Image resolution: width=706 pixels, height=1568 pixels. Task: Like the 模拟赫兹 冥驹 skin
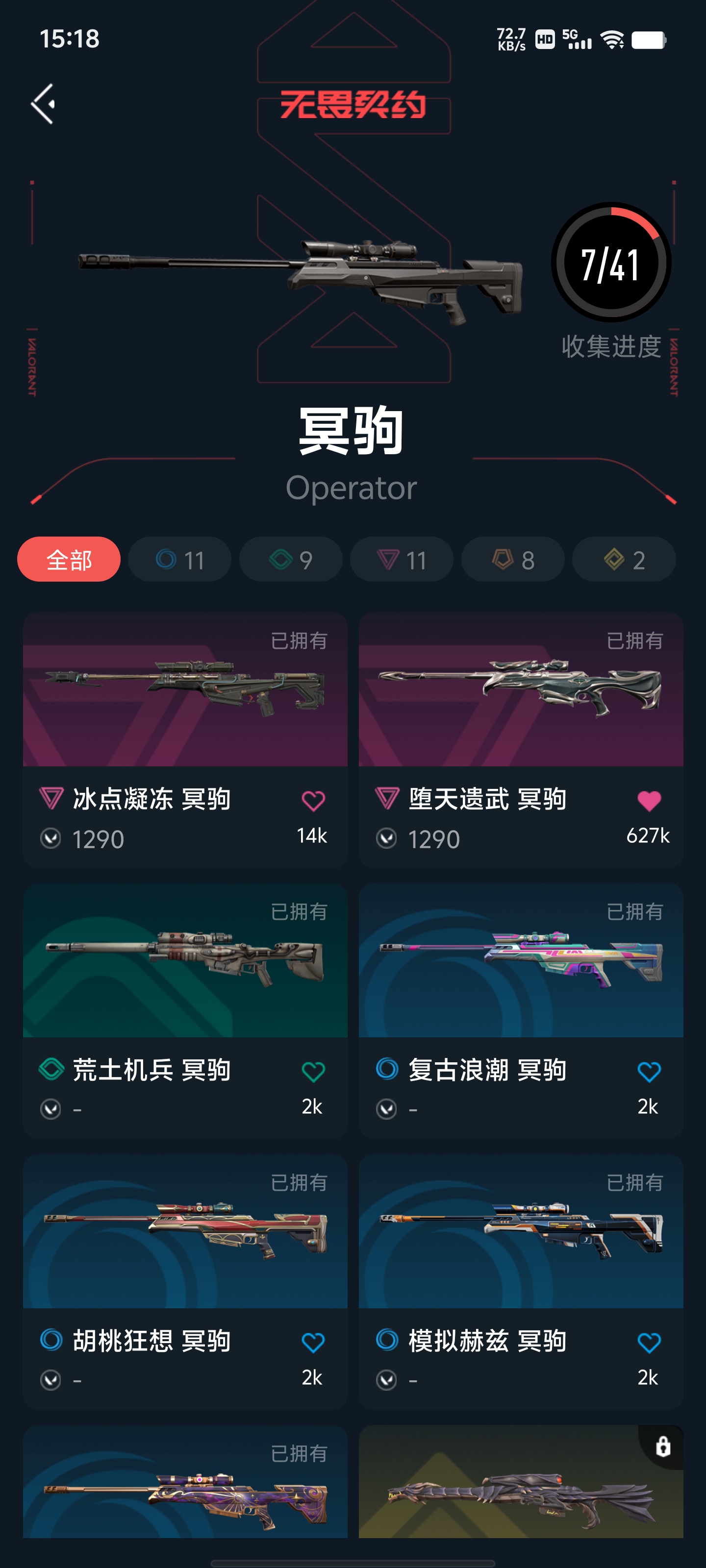[649, 1343]
